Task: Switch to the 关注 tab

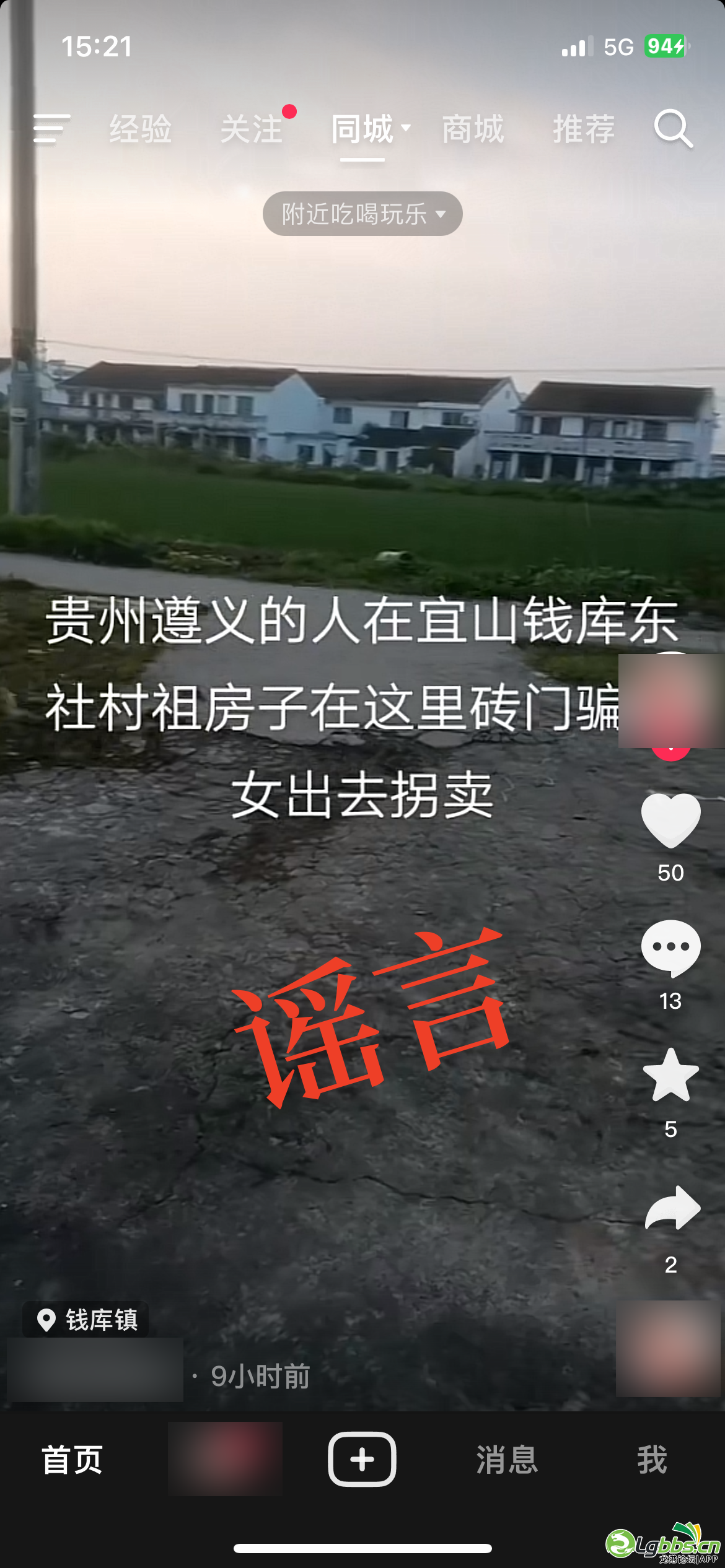Action: click(252, 129)
